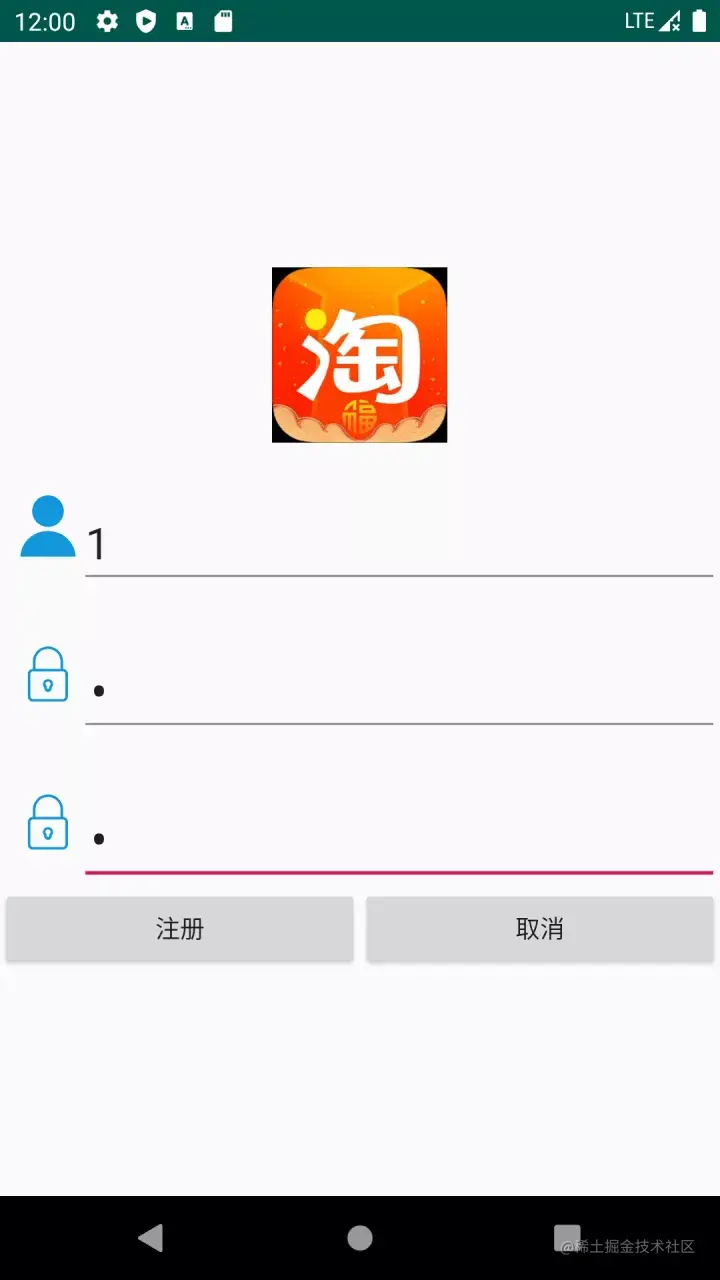Cancel registration with the 取消 button
The height and width of the screenshot is (1280, 720).
coord(540,929)
